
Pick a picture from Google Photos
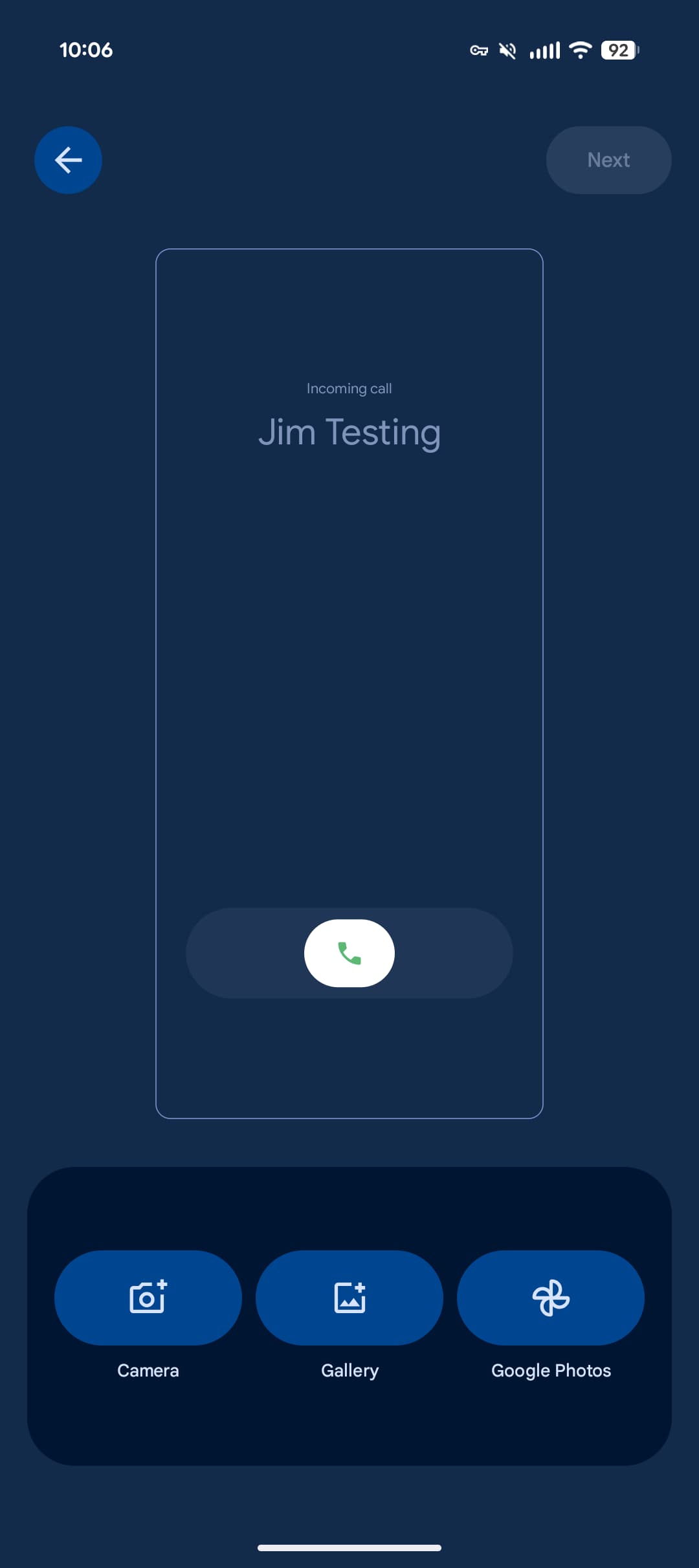(551, 1298)
